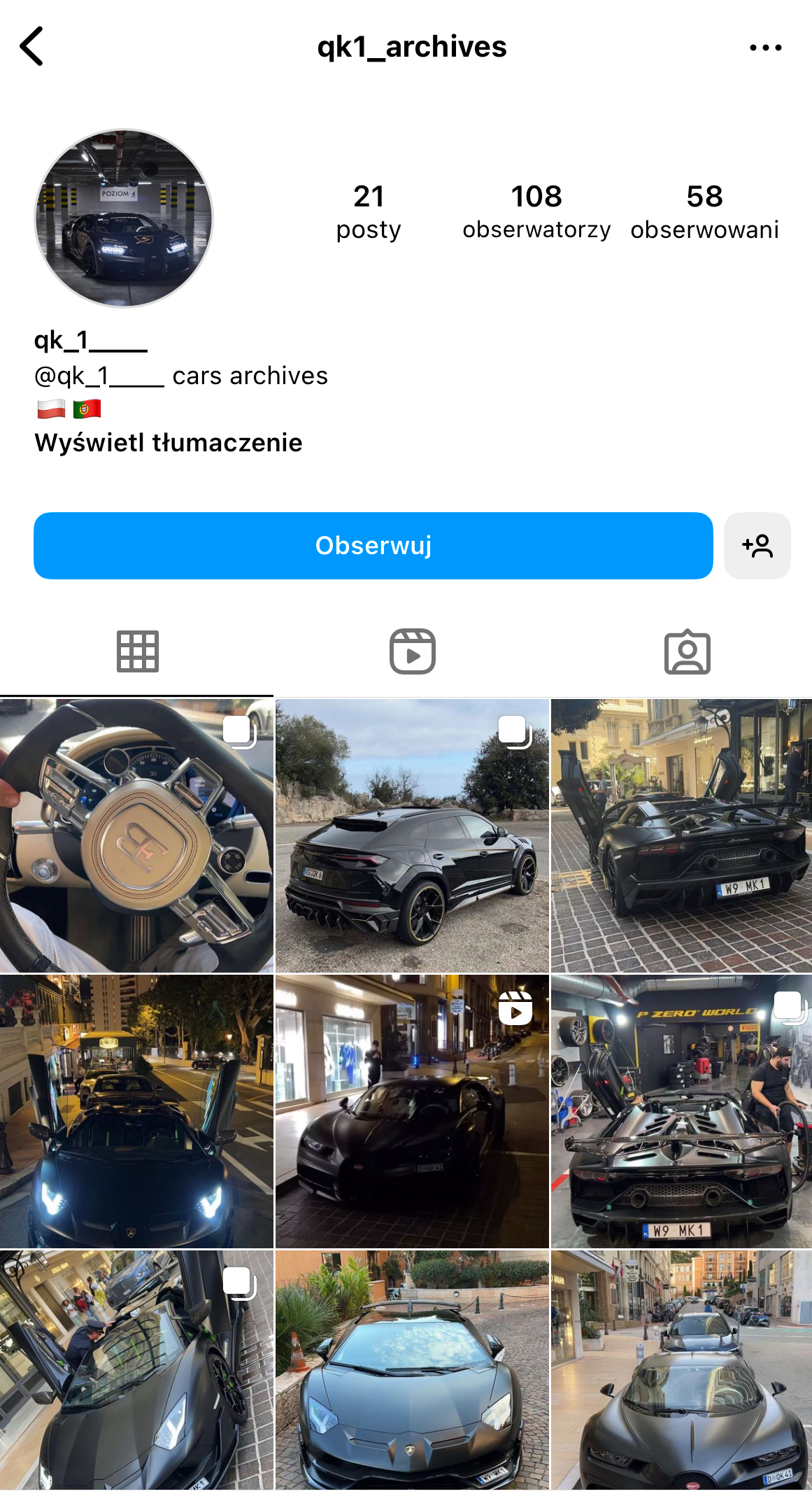Open the black Lamborghini Urus post
This screenshot has width=812, height=1503.
[x=412, y=835]
